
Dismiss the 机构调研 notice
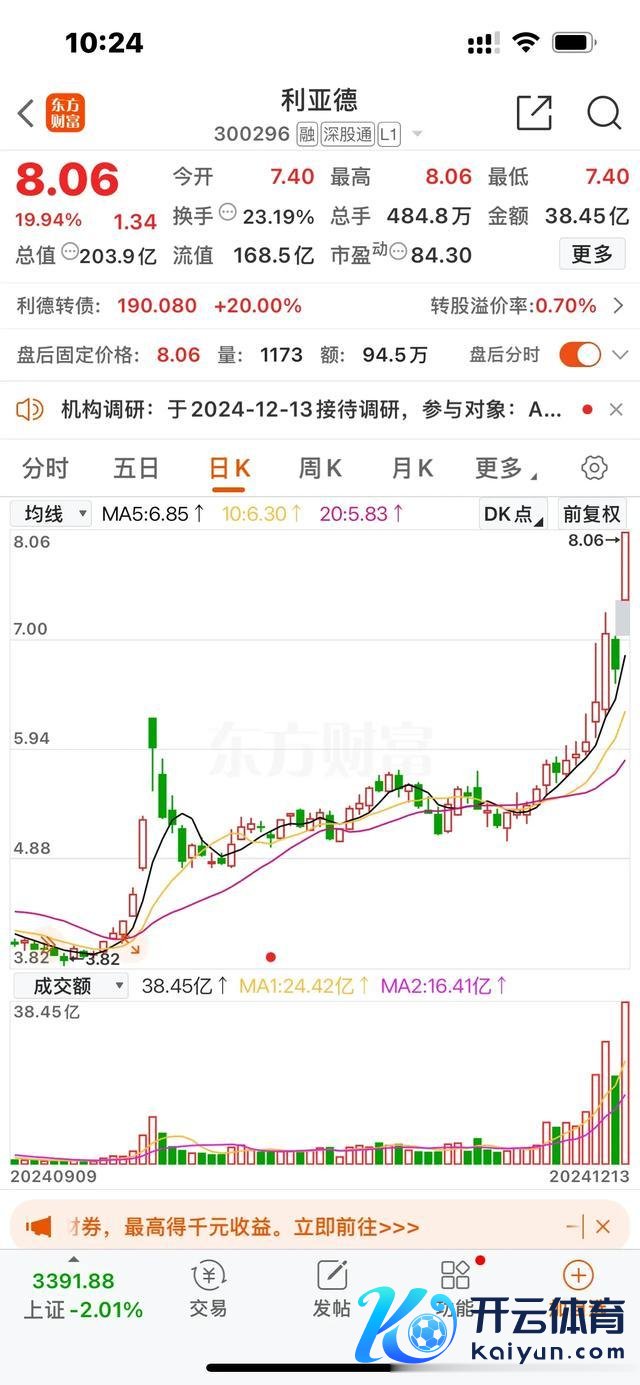pyautogui.click(x=616, y=409)
